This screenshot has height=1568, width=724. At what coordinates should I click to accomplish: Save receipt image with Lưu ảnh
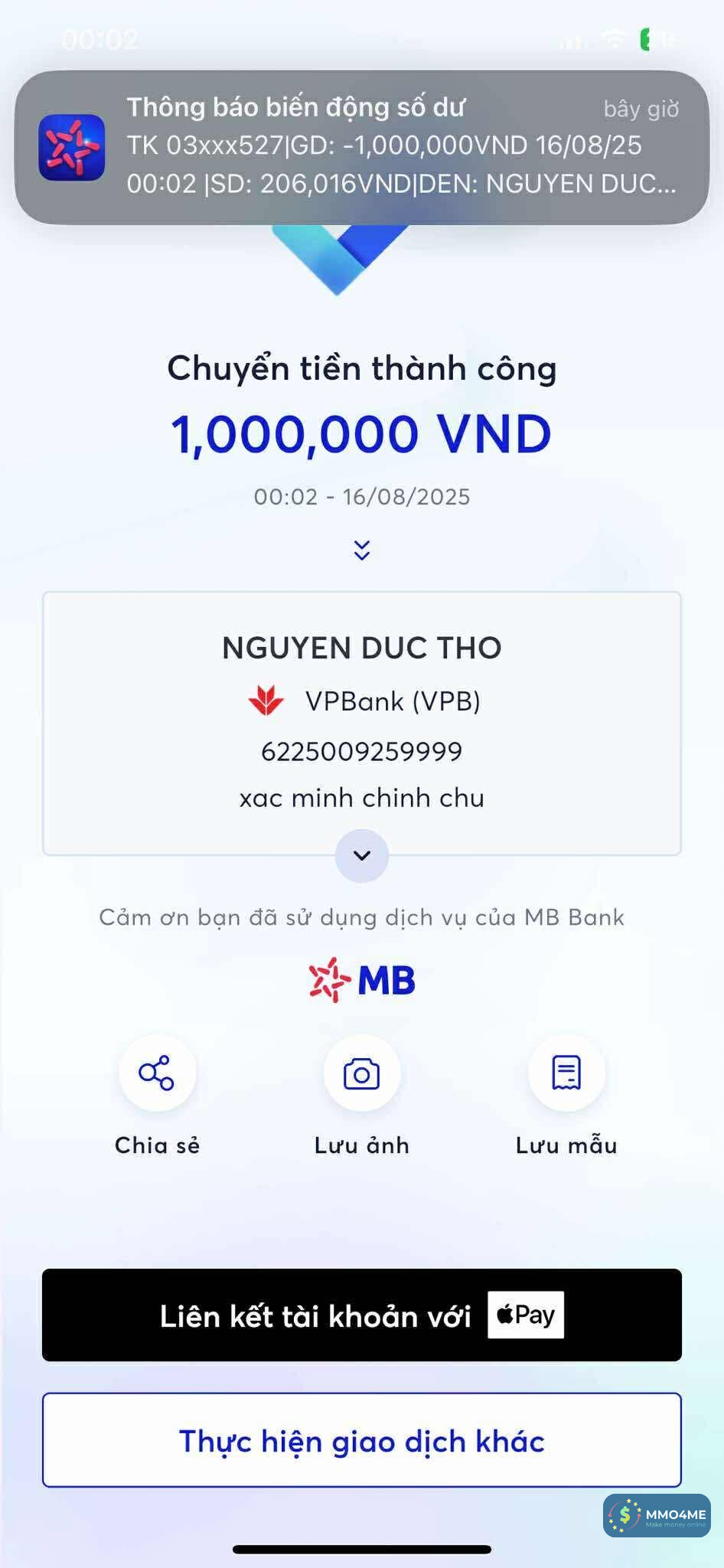click(362, 1073)
